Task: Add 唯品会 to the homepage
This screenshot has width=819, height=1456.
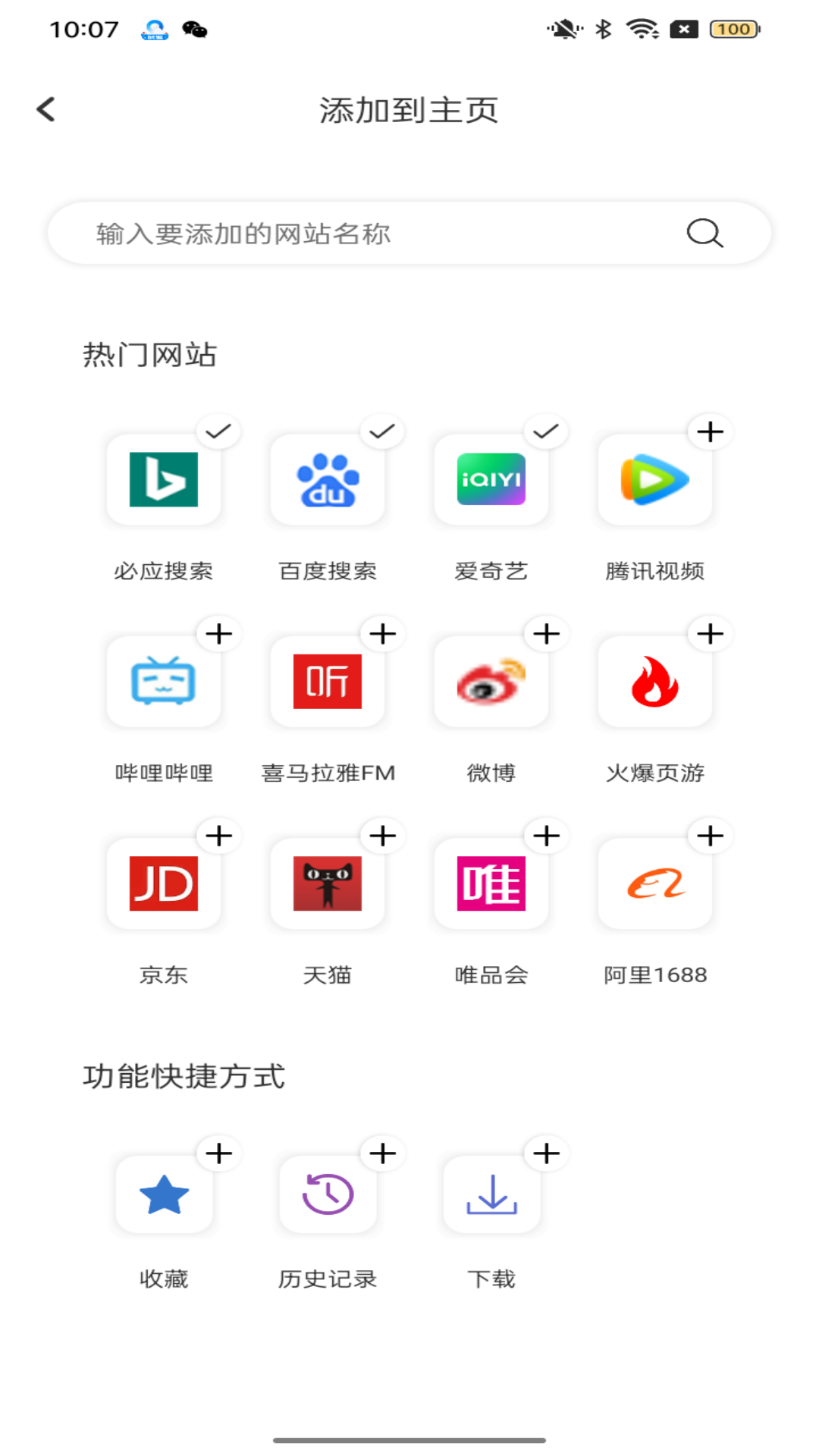Action: [546, 836]
